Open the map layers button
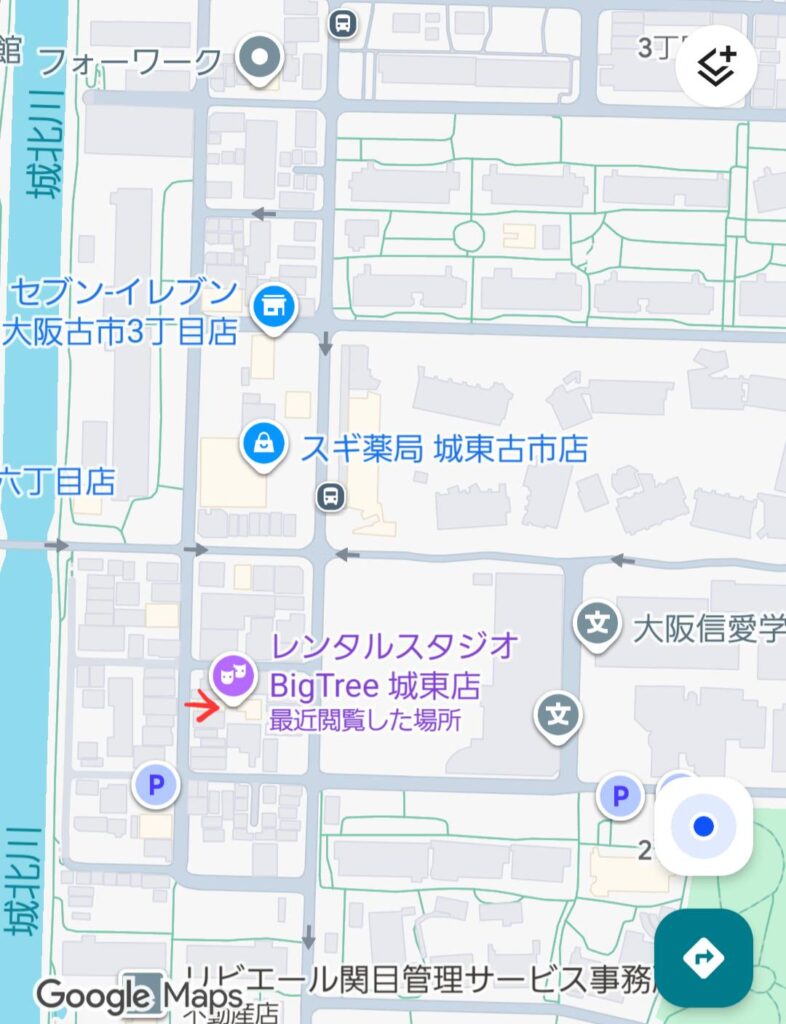The width and height of the screenshot is (786, 1024). coord(716,66)
